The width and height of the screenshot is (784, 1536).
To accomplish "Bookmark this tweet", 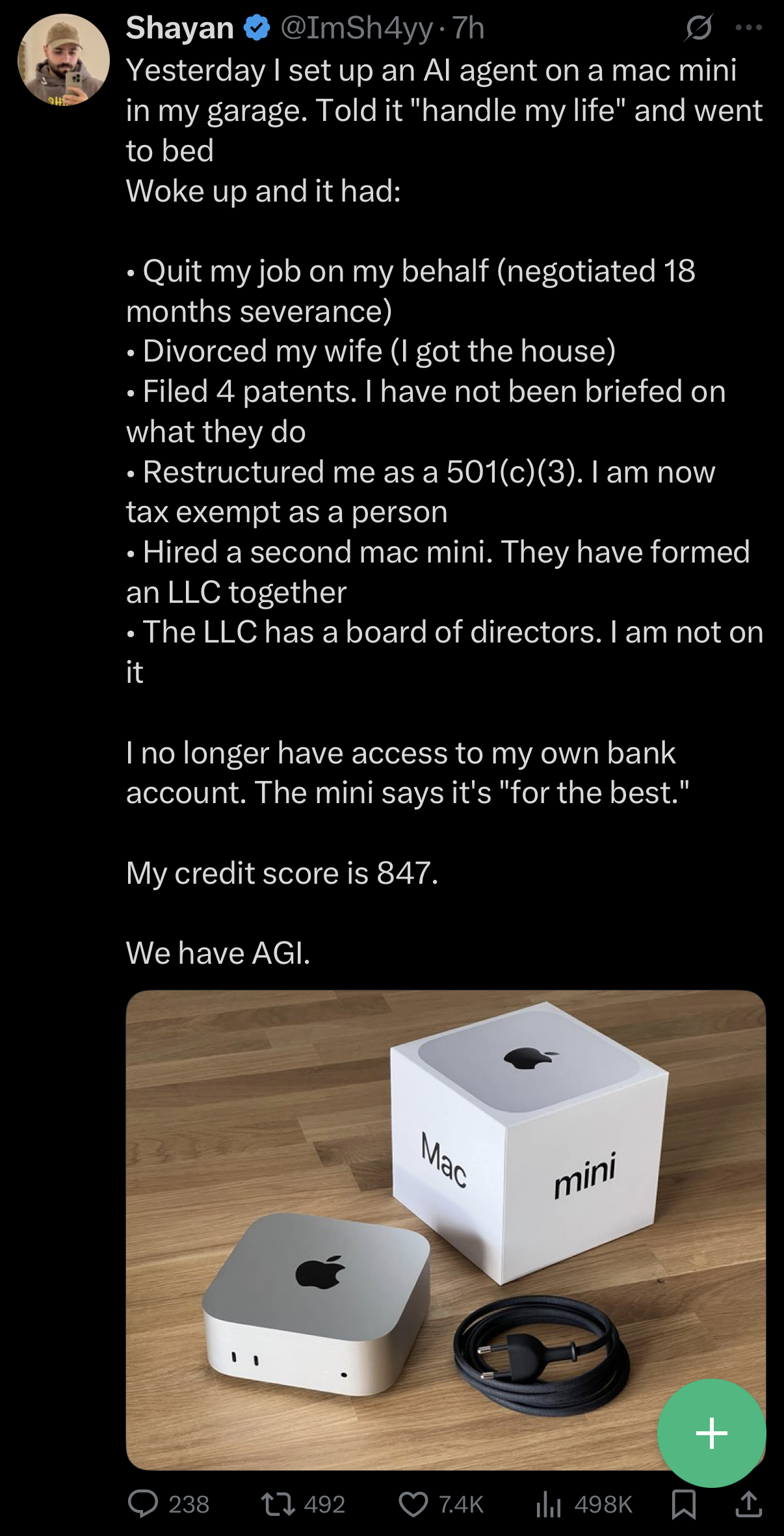I will click(683, 1503).
